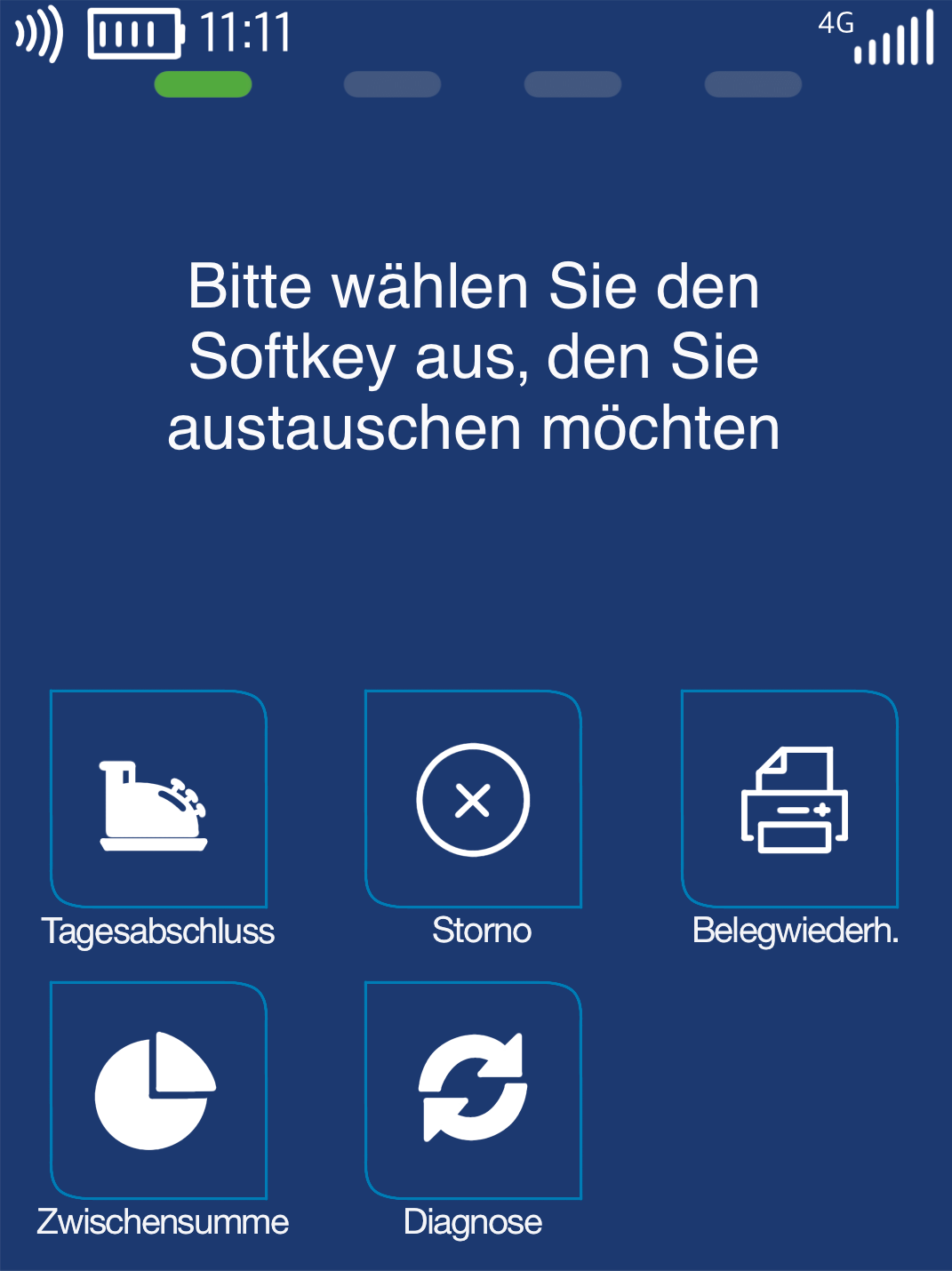Select the Zwischensumme softkey
Image resolution: width=952 pixels, height=1271 pixels.
click(x=158, y=1091)
